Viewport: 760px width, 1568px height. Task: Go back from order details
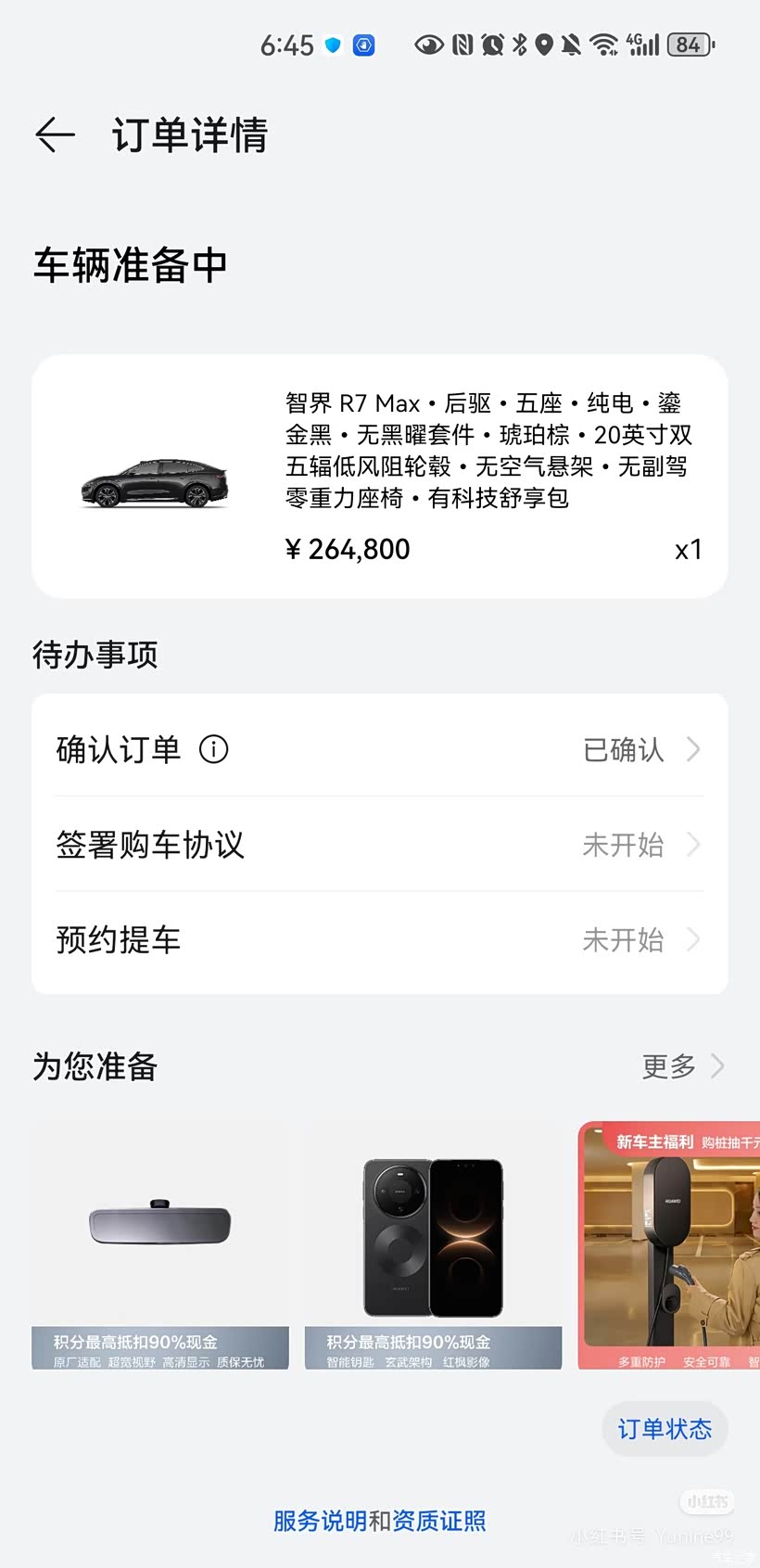coord(55,135)
